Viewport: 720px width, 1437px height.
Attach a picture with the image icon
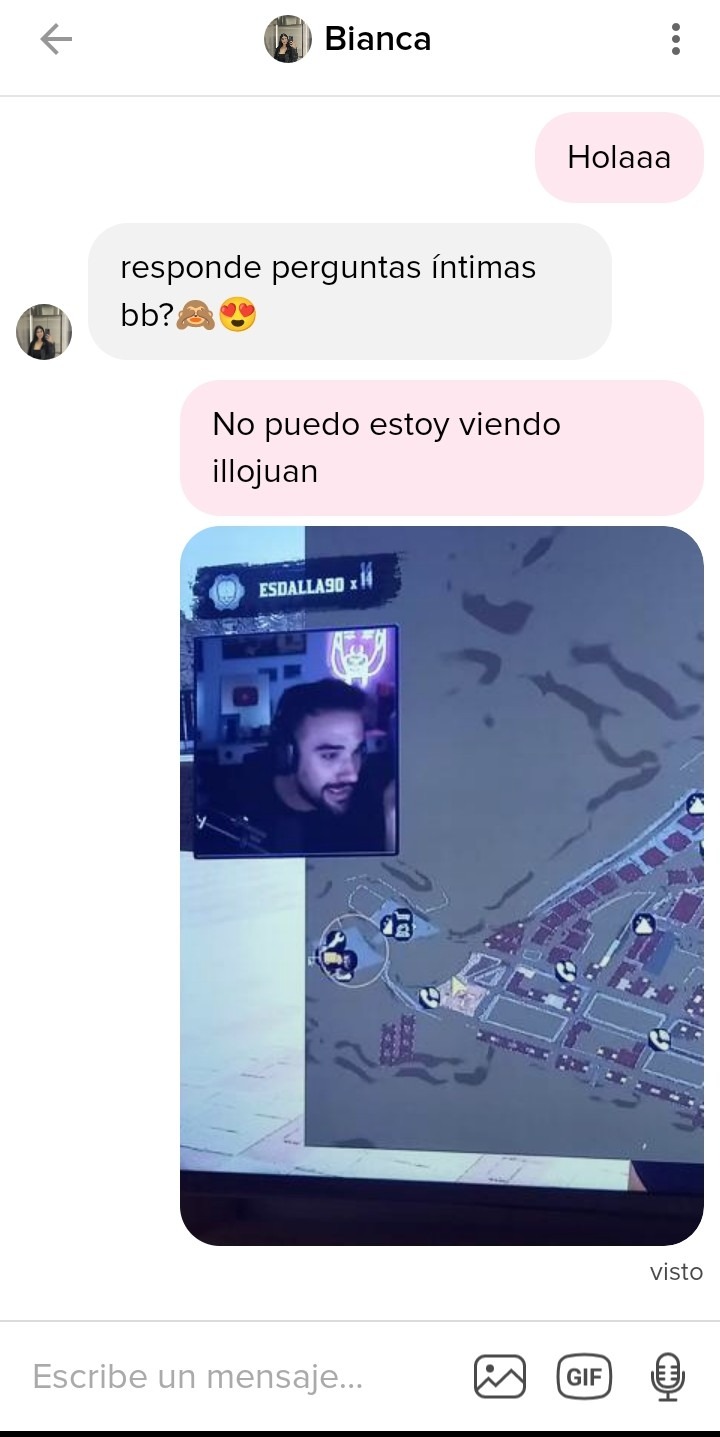[x=499, y=1377]
